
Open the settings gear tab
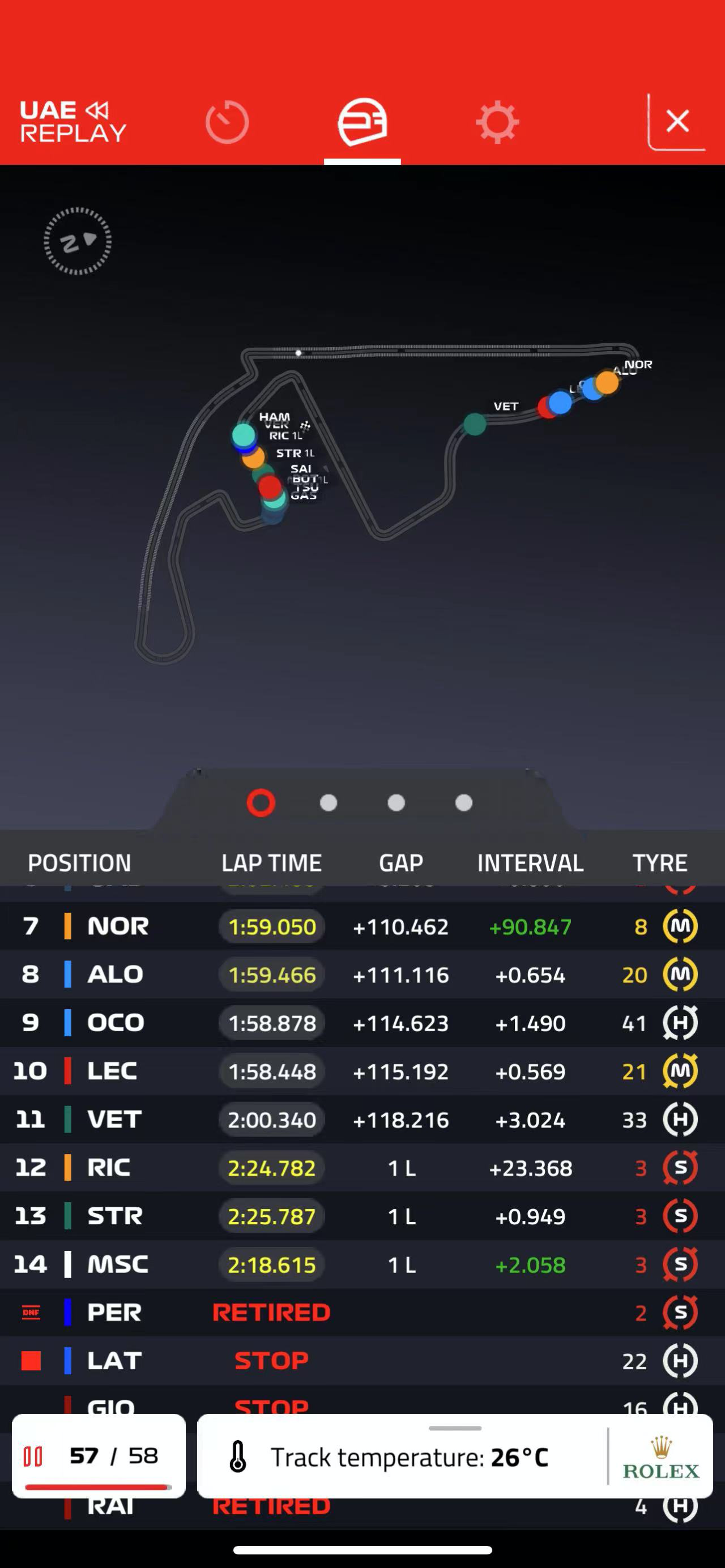point(497,122)
